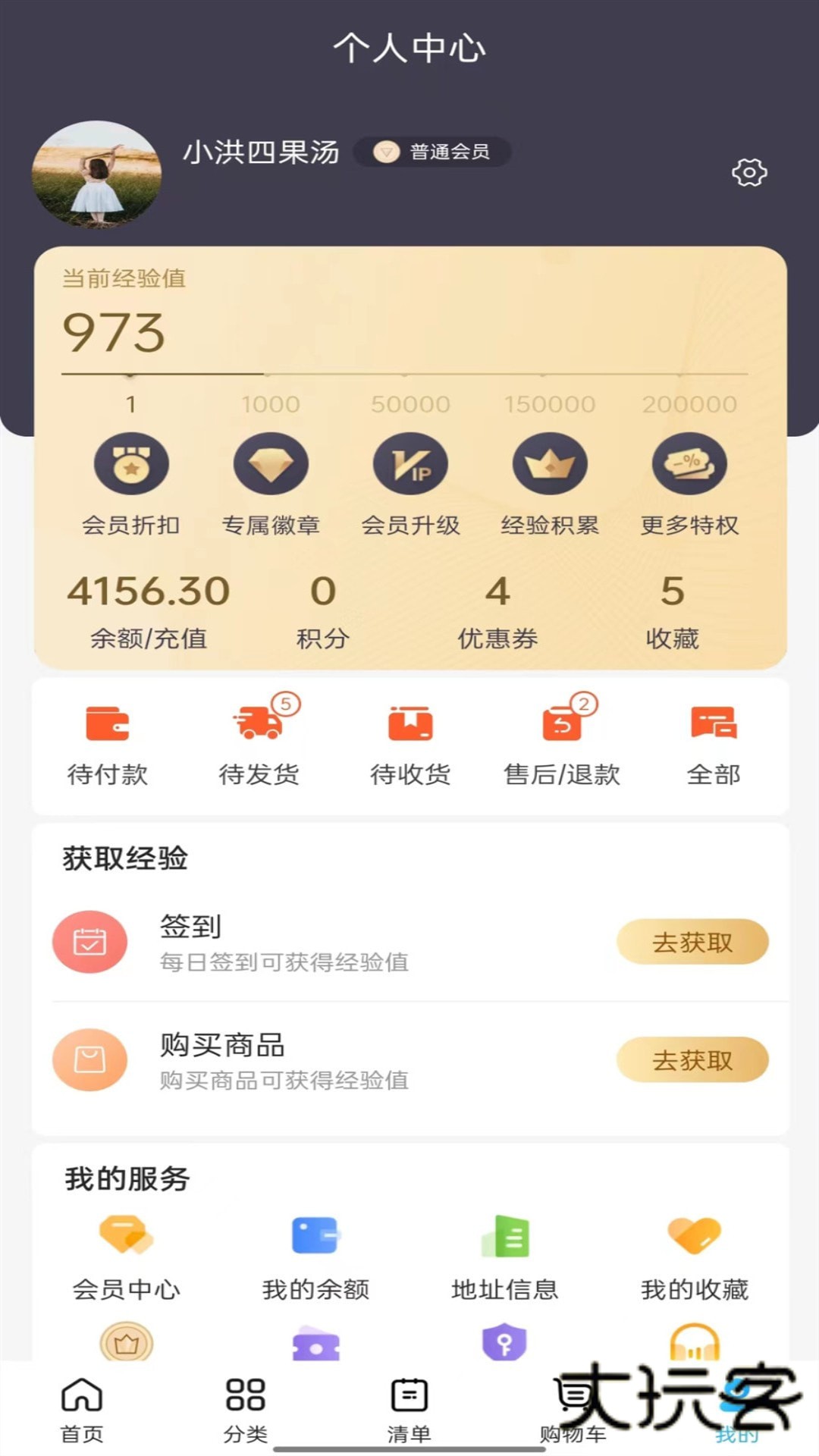Image resolution: width=819 pixels, height=1456 pixels.
Task: Click 去获取 button next to 签到
Action: pos(692,942)
